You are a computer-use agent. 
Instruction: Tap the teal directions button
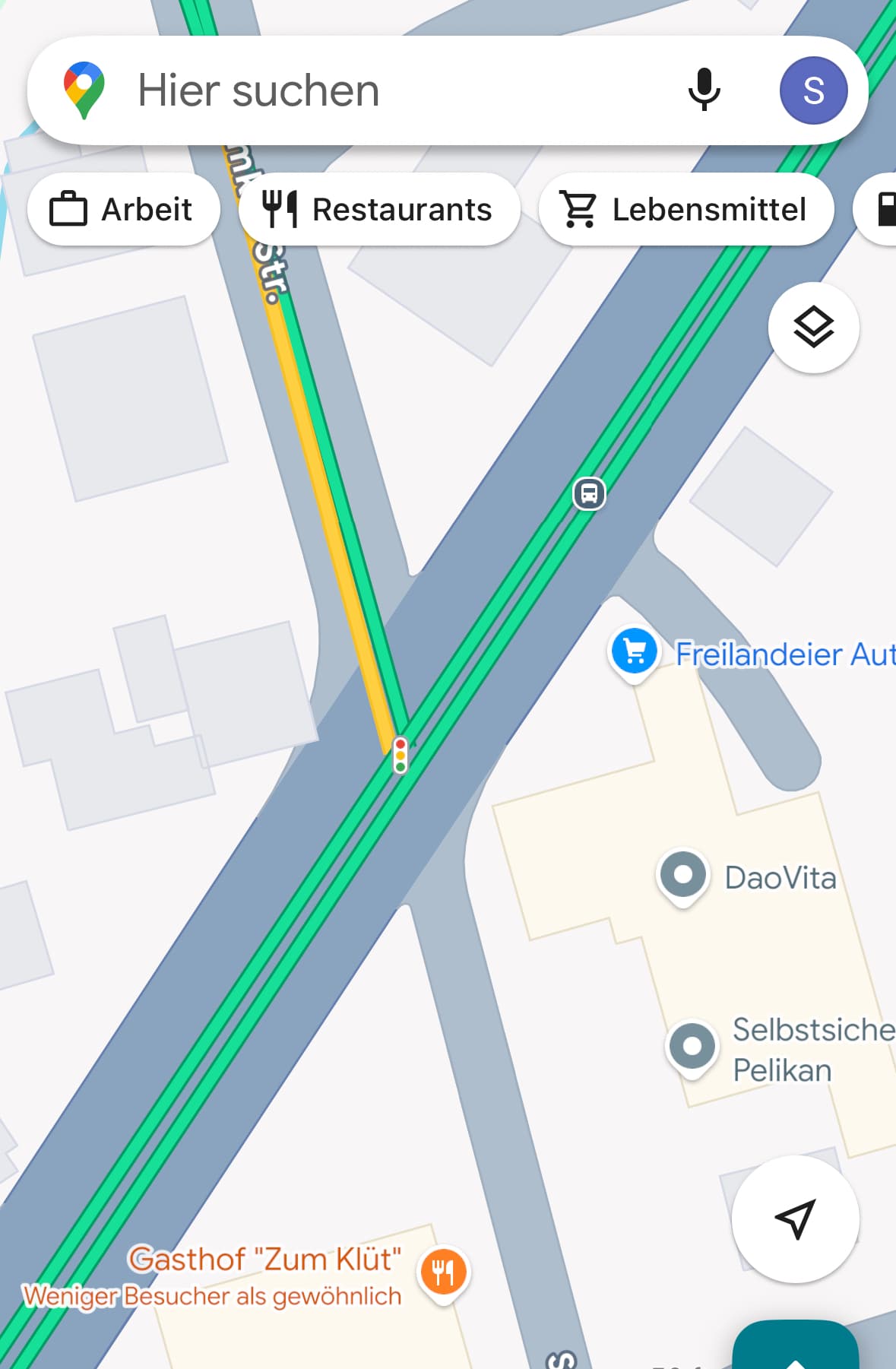click(795, 1349)
